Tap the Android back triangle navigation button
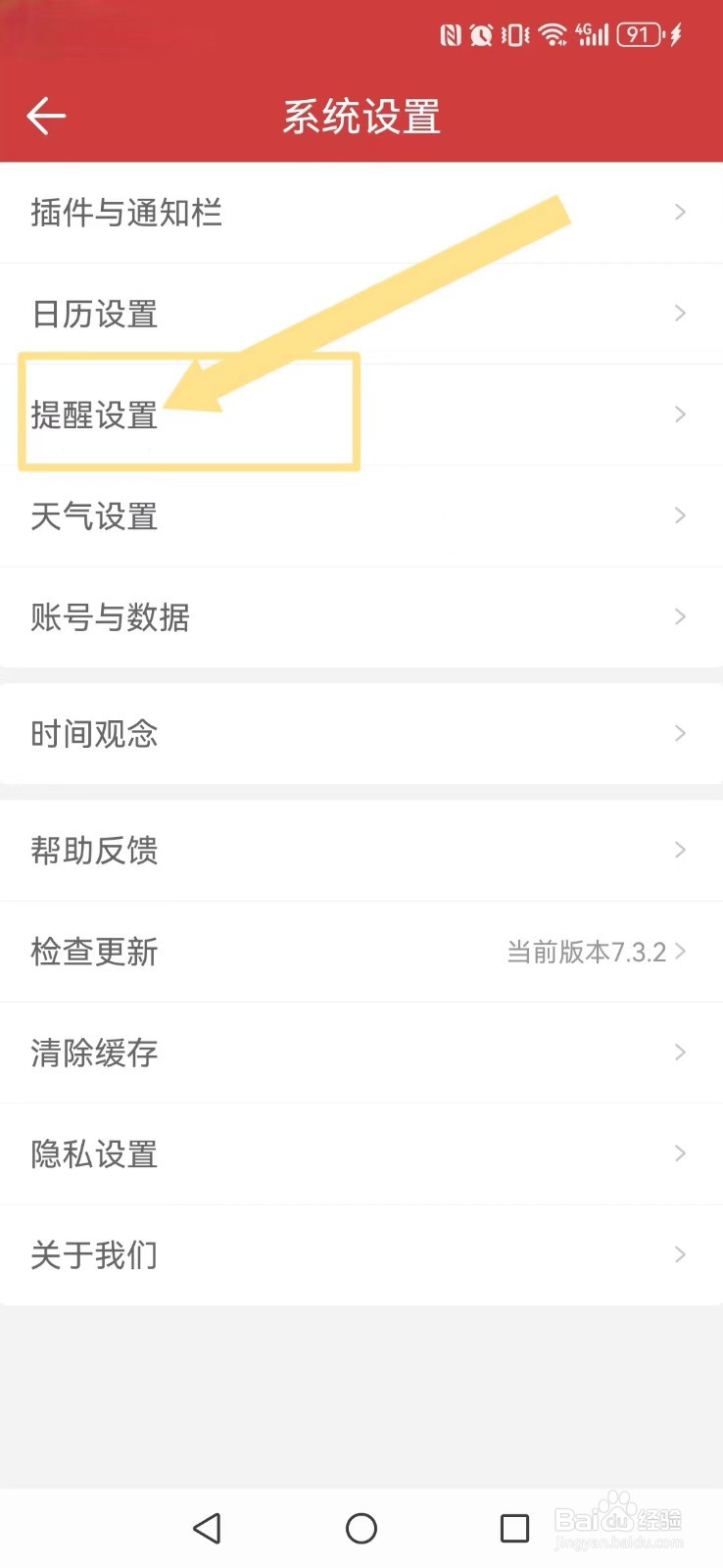Screen dimensions: 723x1568 (208, 1528)
